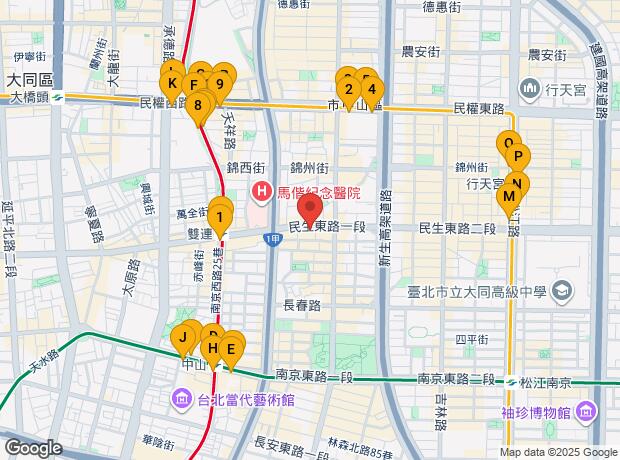
Task: Tap the orange marker labeled K
Action: click(172, 85)
